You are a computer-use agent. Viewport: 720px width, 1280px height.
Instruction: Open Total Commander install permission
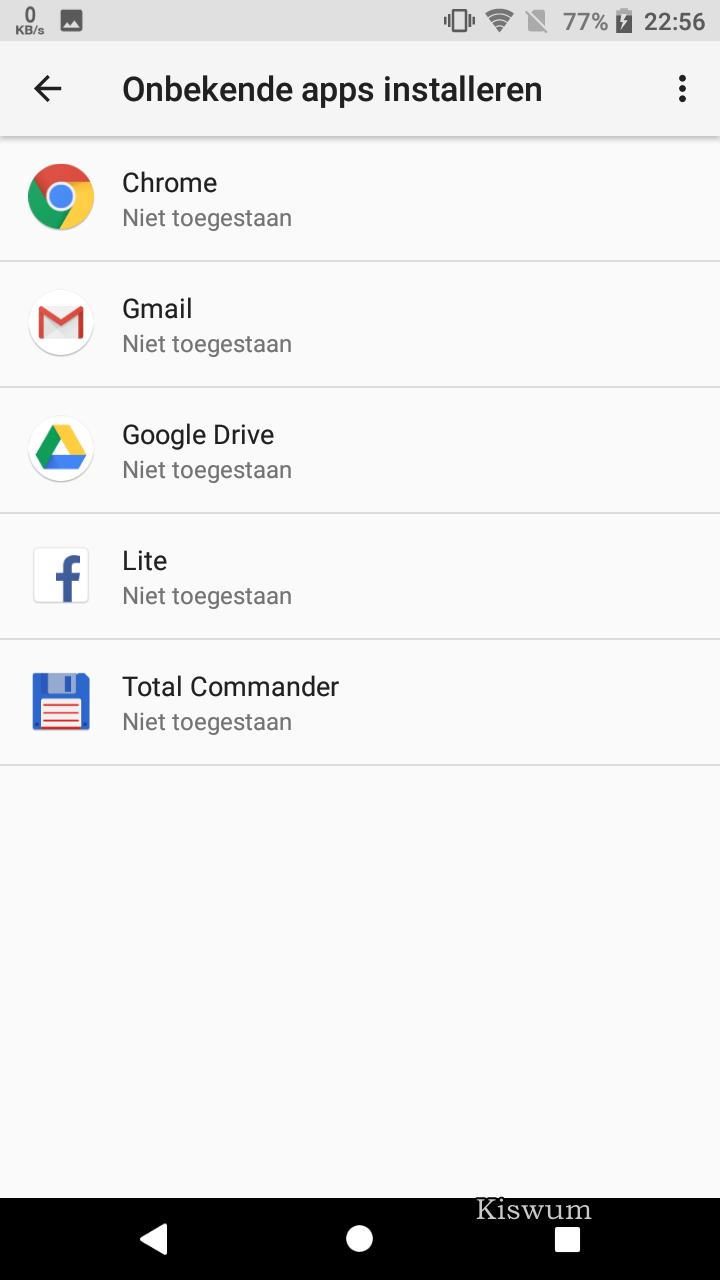coord(360,703)
